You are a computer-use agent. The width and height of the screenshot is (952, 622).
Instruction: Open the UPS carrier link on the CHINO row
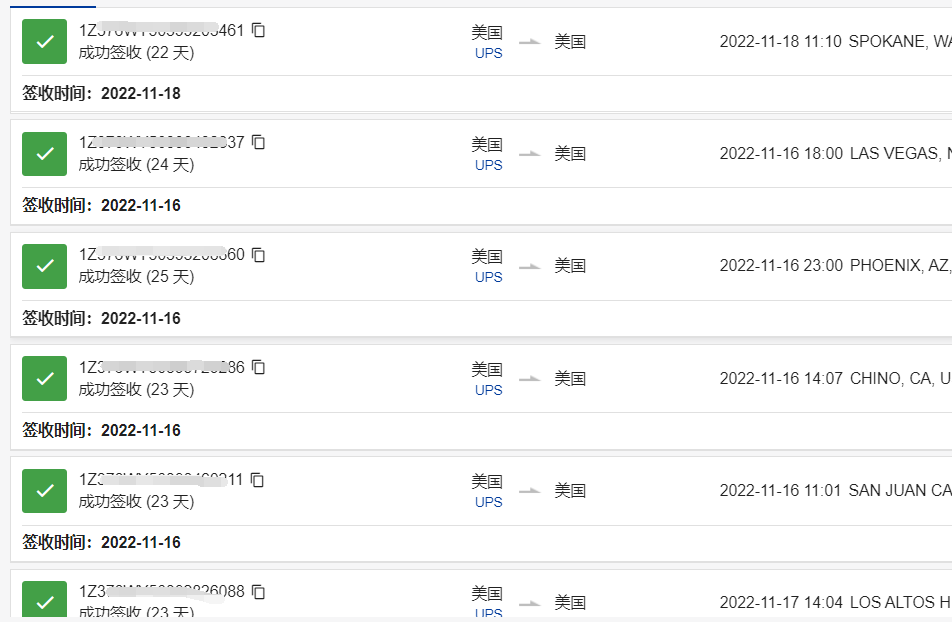pos(488,390)
